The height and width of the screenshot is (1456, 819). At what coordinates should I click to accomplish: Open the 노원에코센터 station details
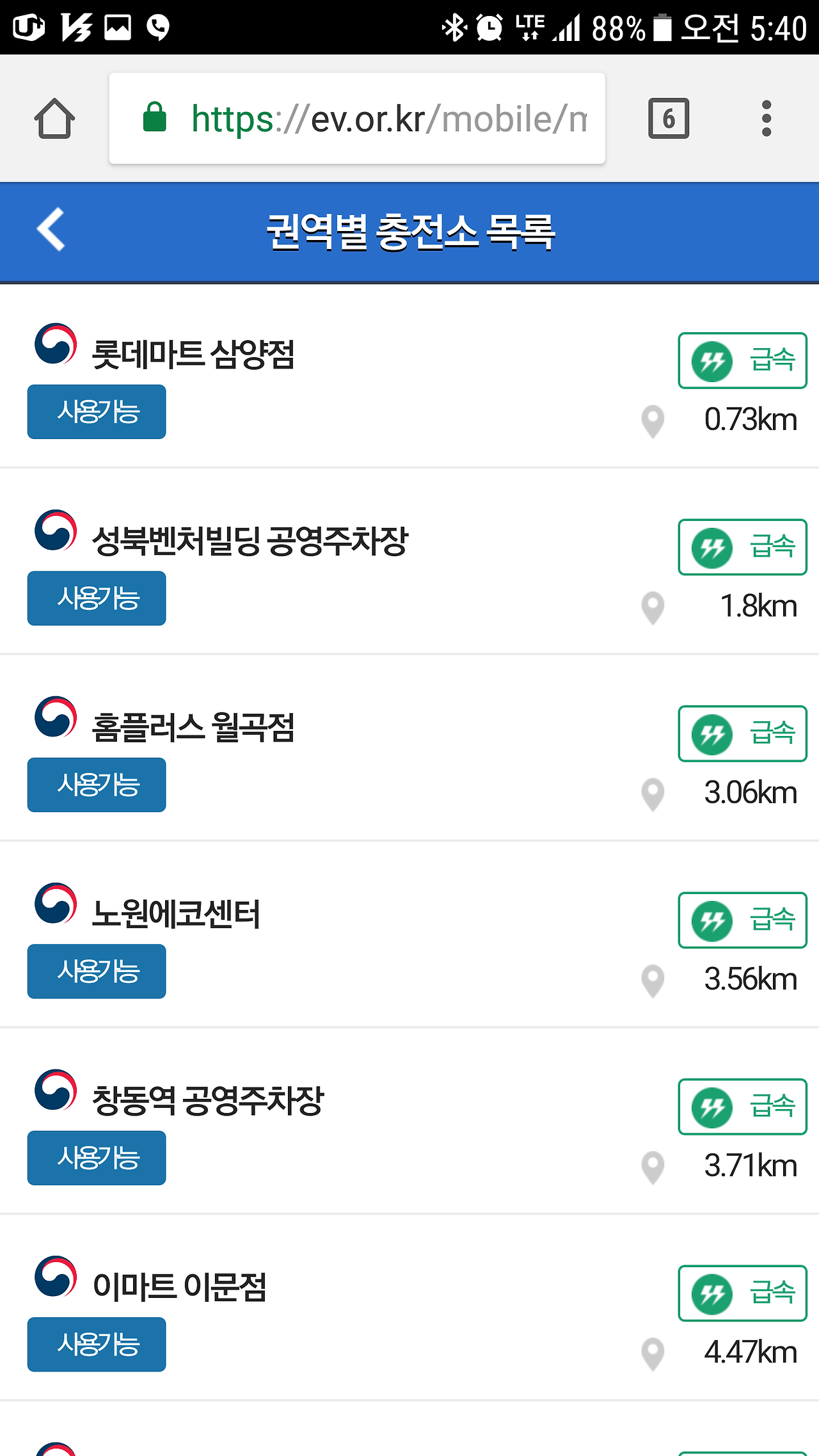point(177,915)
